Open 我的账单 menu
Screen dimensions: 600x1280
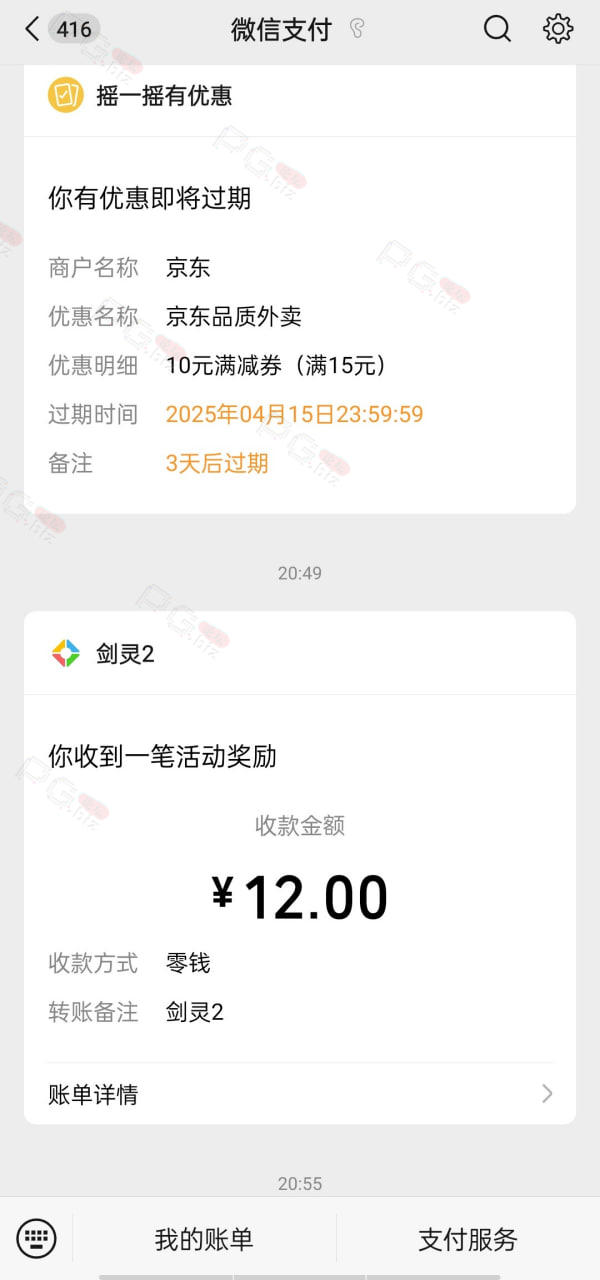204,1239
